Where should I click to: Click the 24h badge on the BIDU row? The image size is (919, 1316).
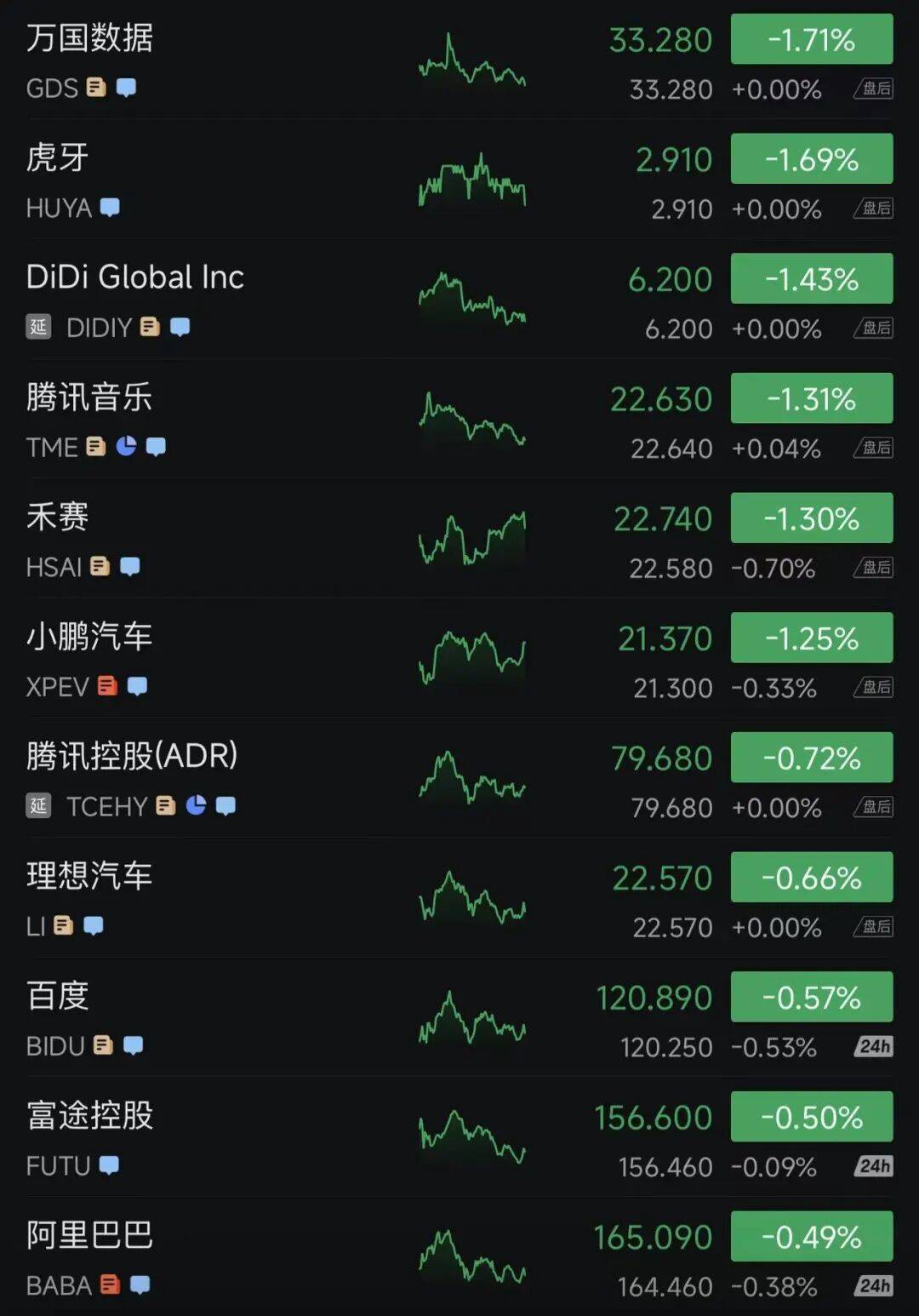874,1045
